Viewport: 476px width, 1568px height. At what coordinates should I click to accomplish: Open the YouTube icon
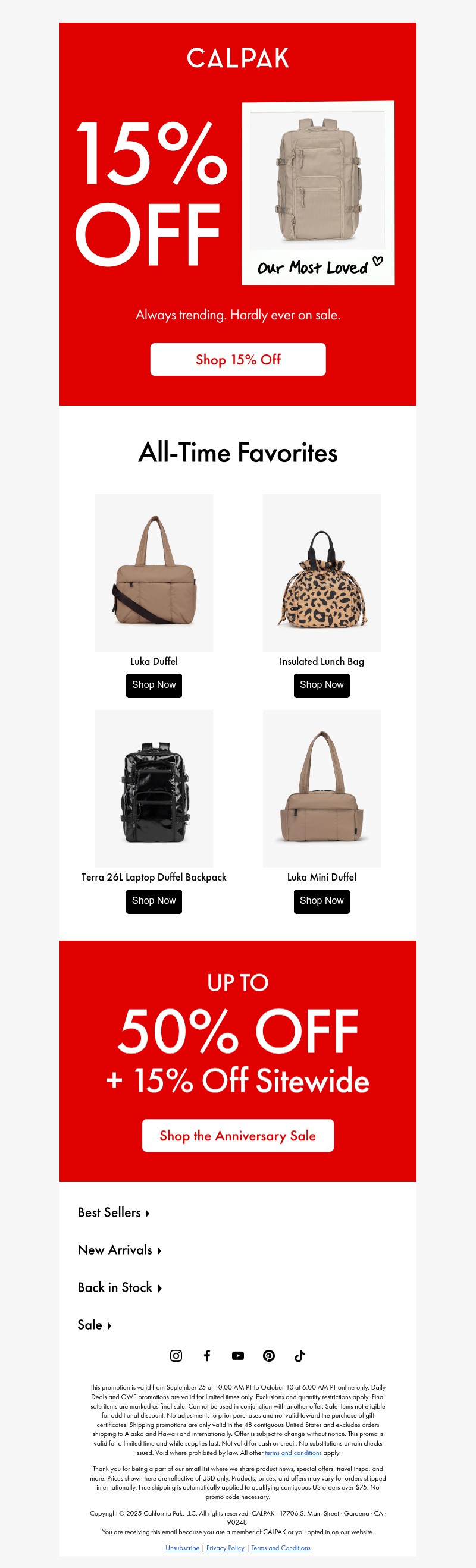click(237, 1356)
